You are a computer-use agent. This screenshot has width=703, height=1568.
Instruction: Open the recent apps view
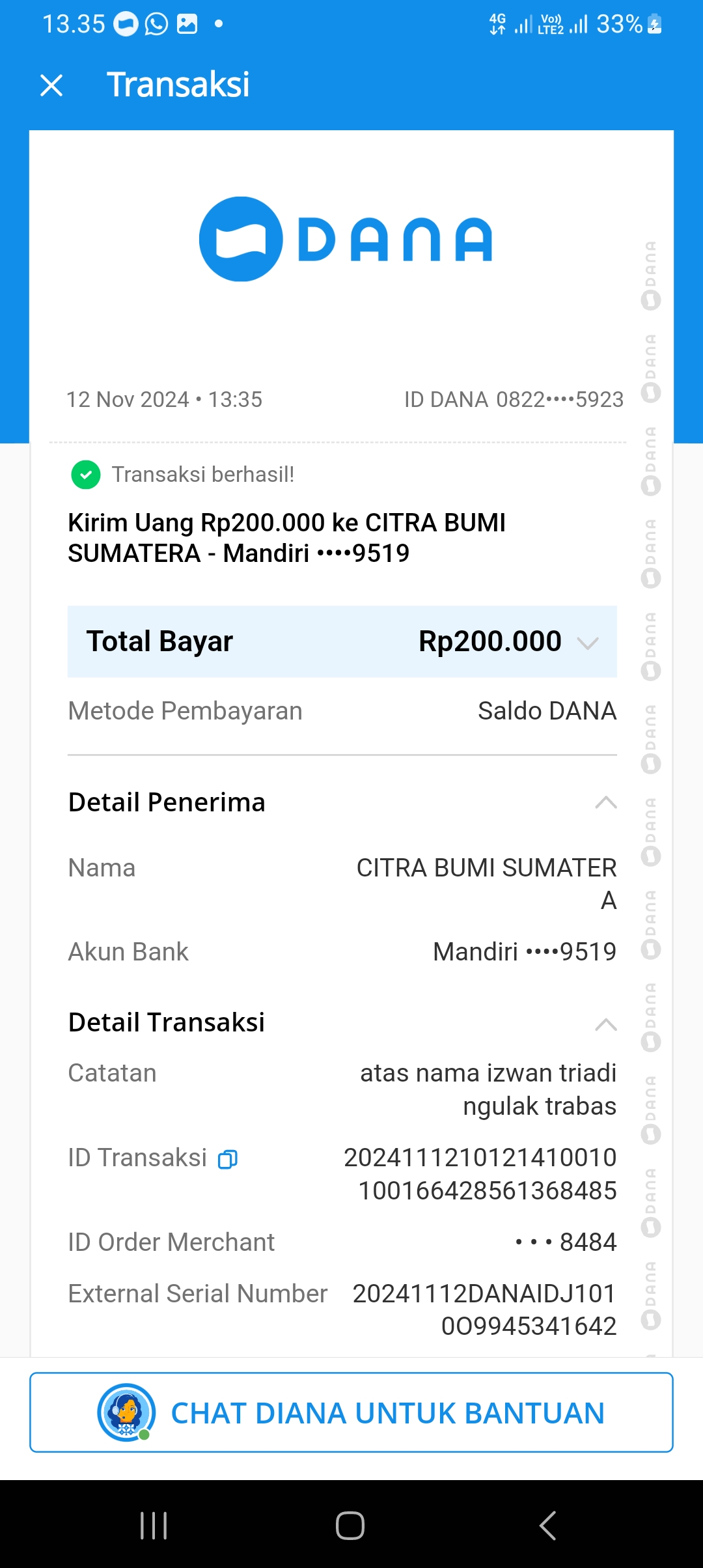pos(154,1525)
